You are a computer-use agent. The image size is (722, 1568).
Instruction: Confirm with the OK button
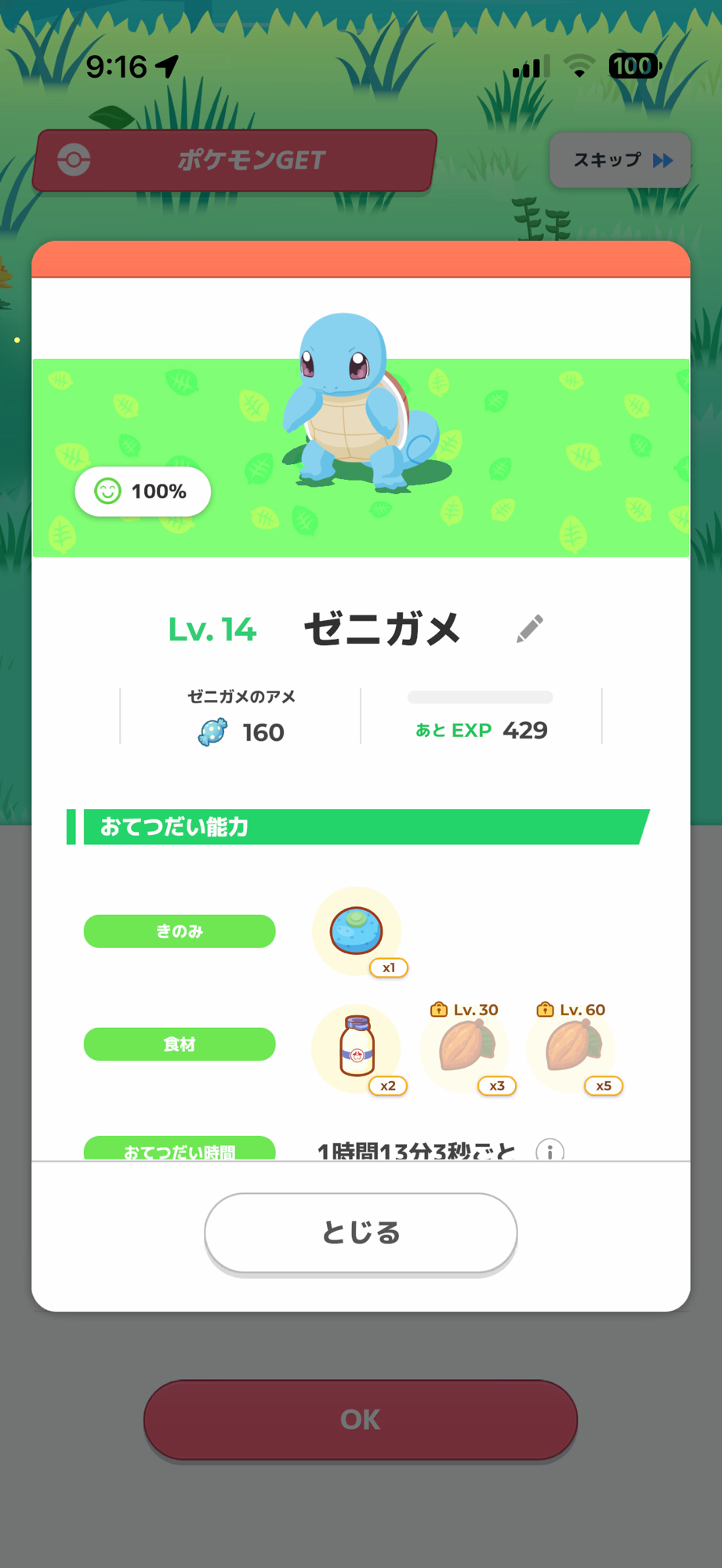click(361, 1419)
